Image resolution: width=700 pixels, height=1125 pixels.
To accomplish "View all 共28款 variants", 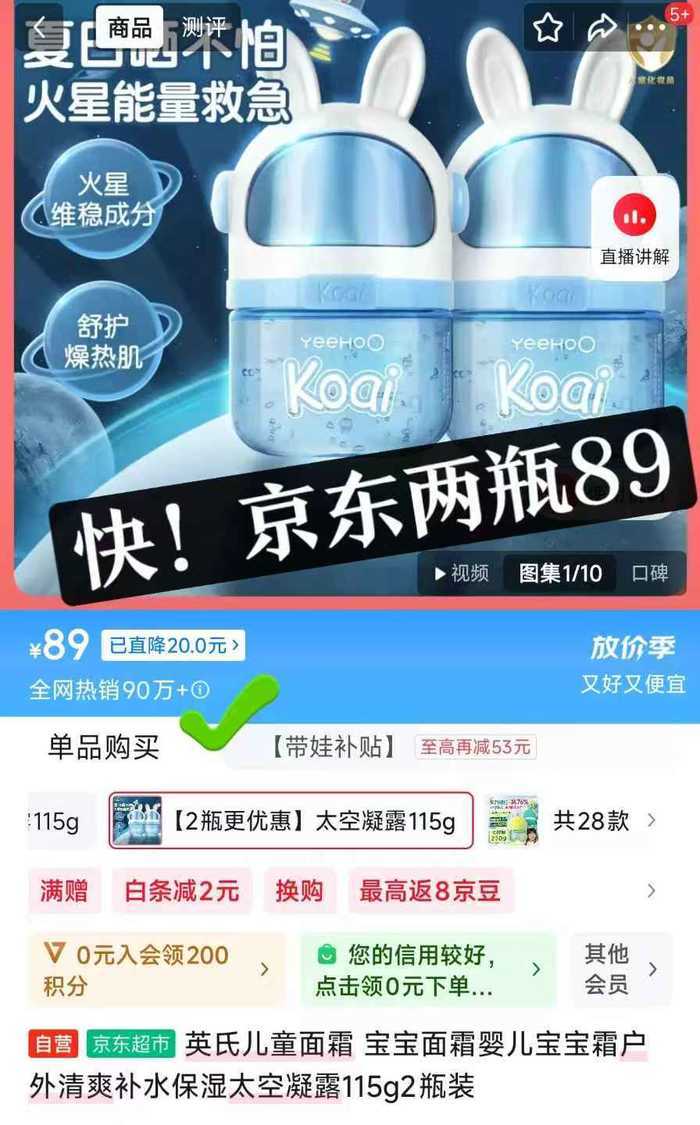I will (603, 821).
